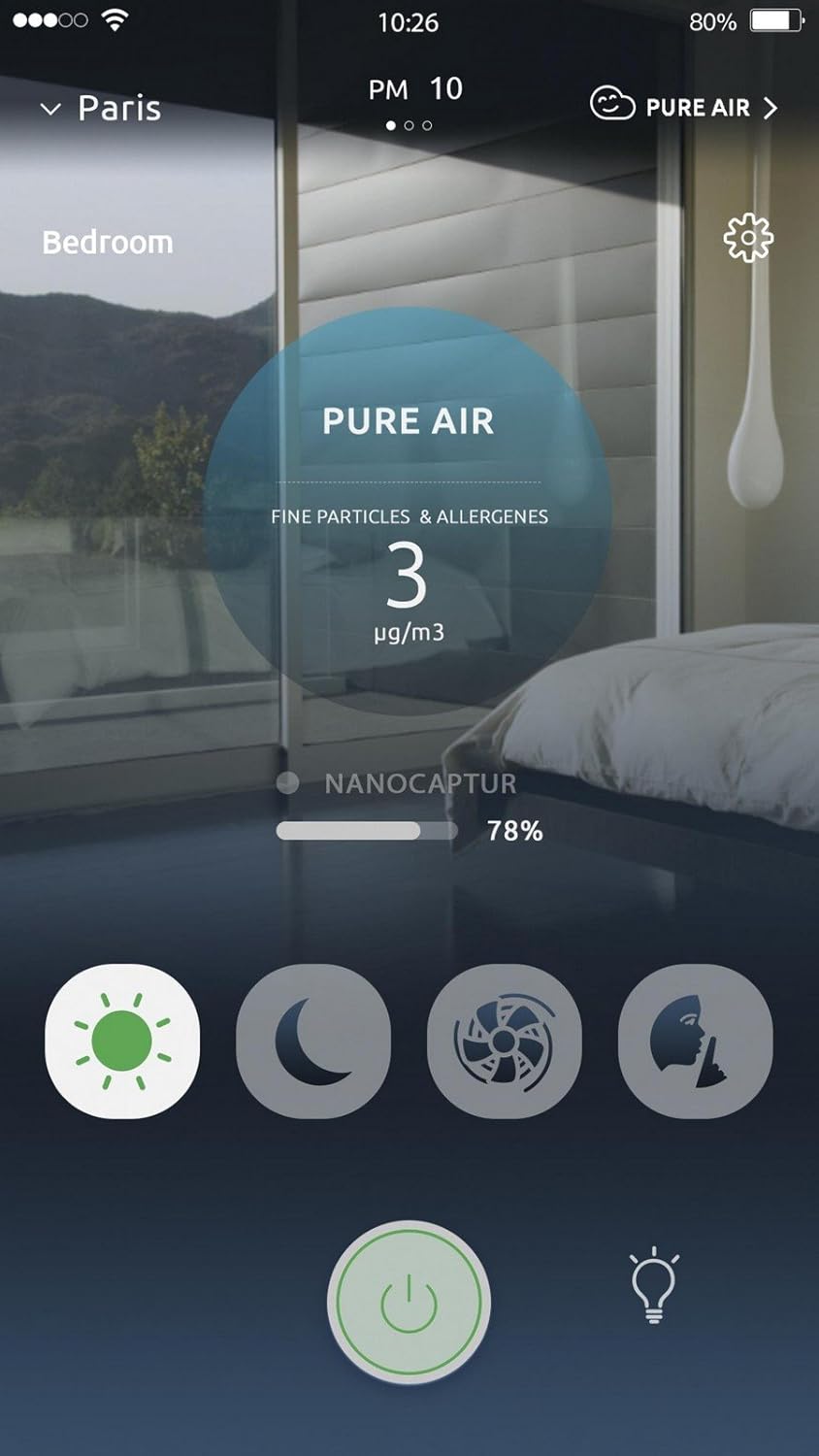
Task: Open the Paris location dropdown
Action: [101, 108]
